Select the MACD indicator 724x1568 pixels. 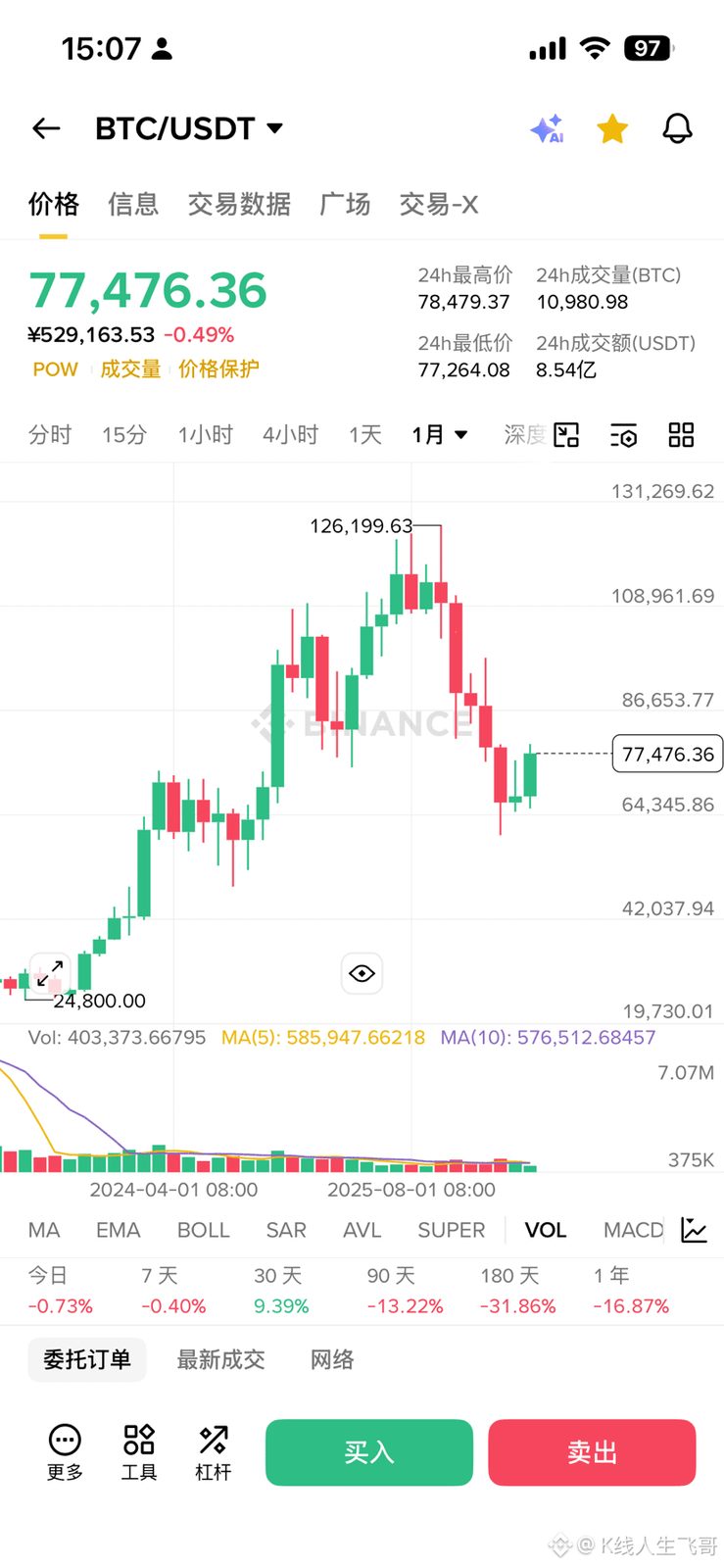click(633, 1230)
